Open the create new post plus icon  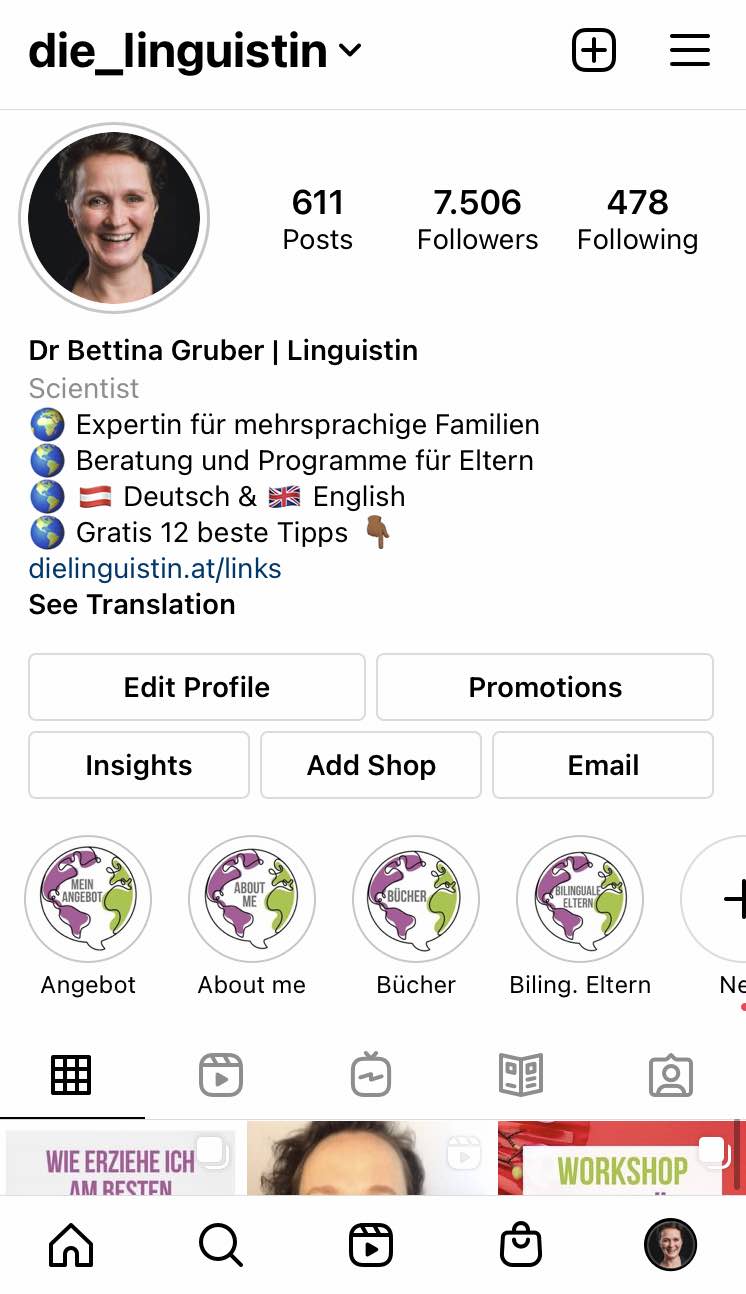click(594, 50)
